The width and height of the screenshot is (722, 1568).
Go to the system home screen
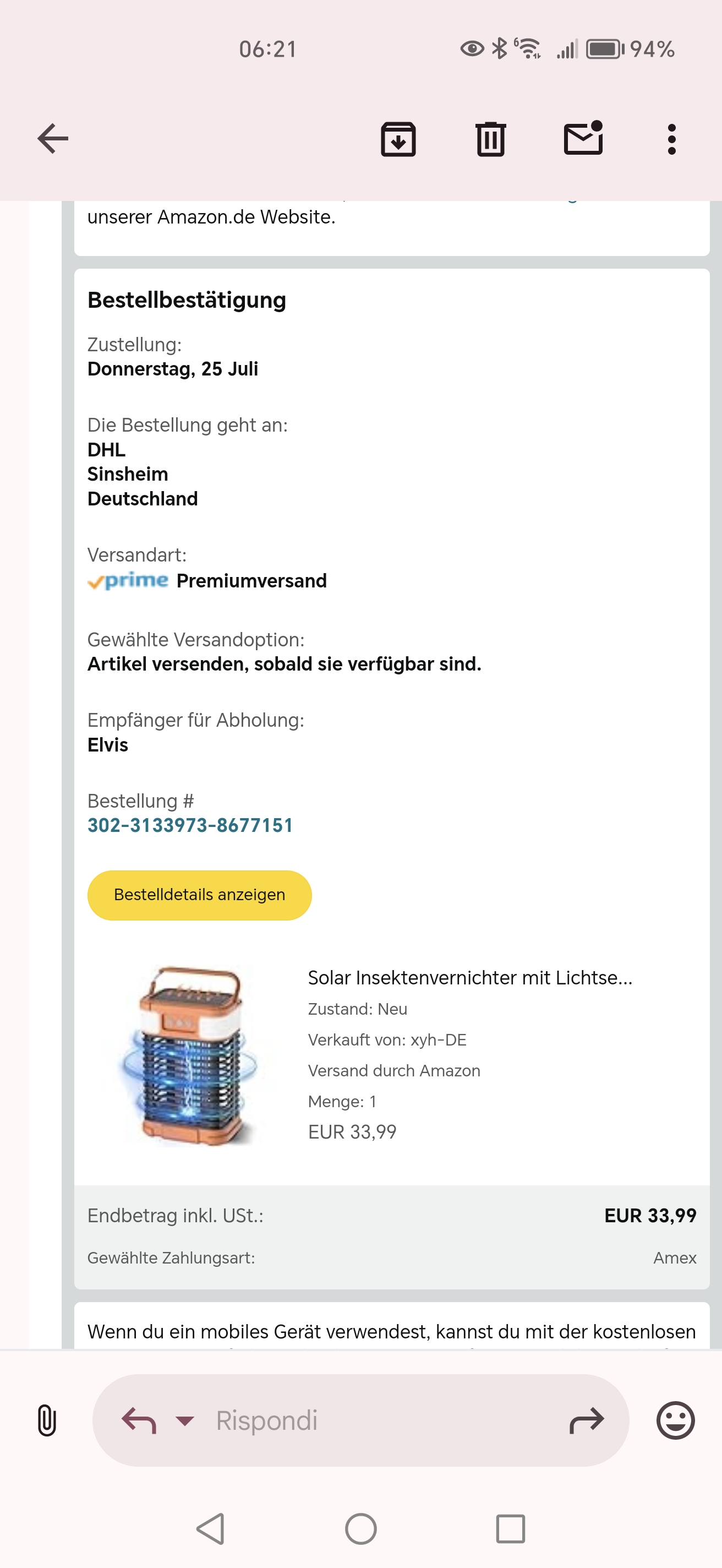tap(360, 1528)
